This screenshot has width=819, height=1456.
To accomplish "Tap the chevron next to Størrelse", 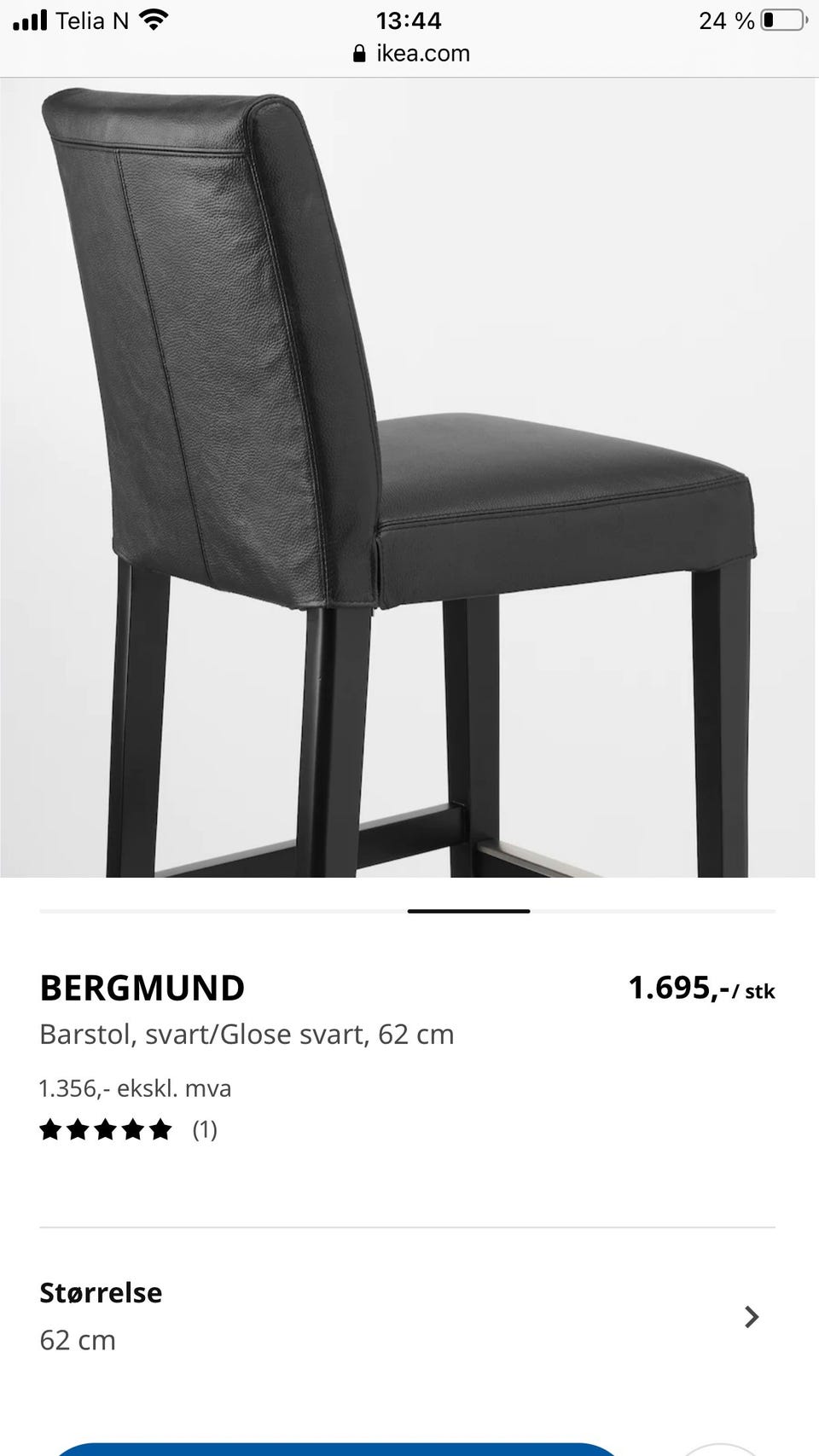I will (752, 1318).
